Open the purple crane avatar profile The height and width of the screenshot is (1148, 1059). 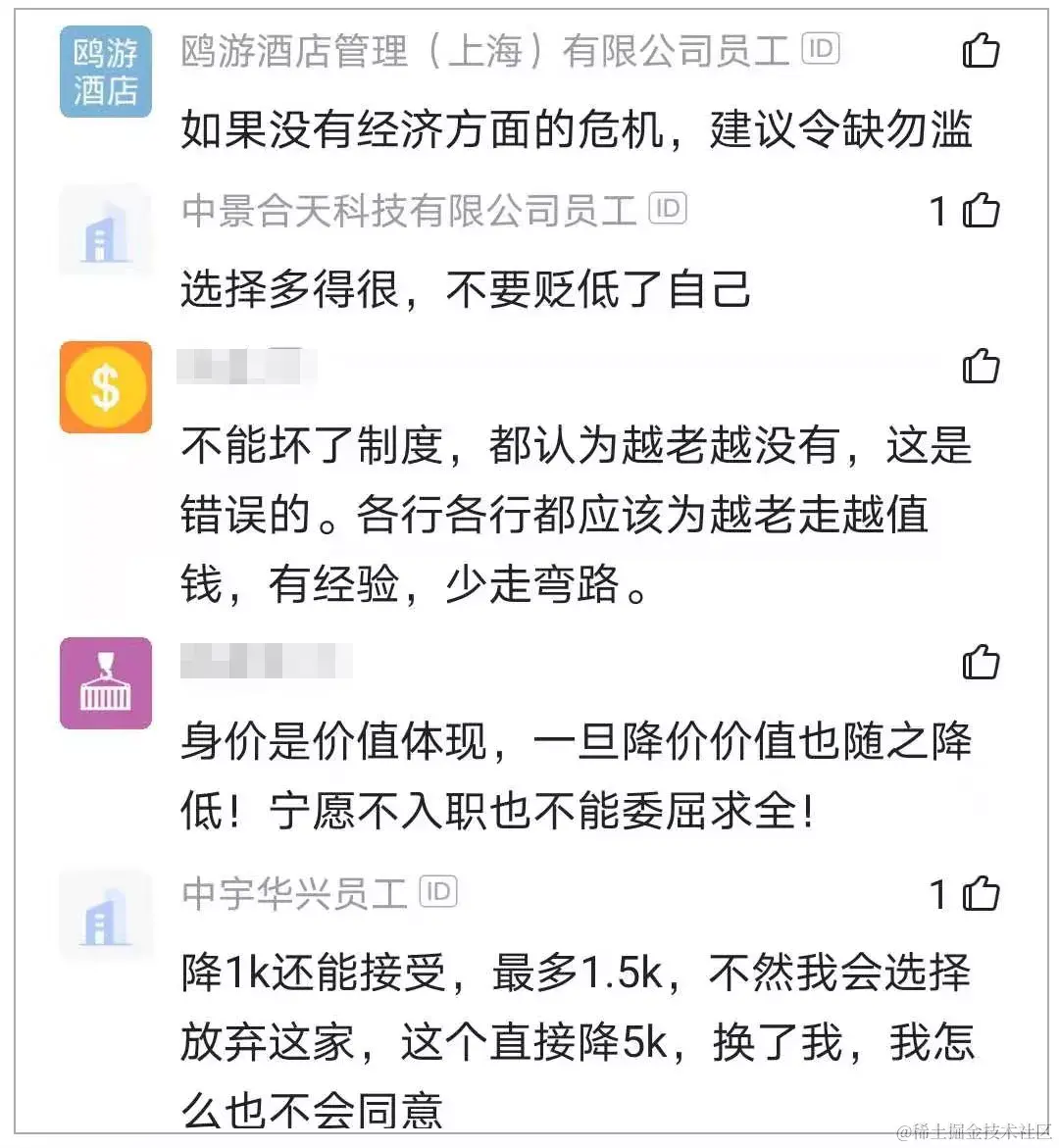tap(106, 683)
